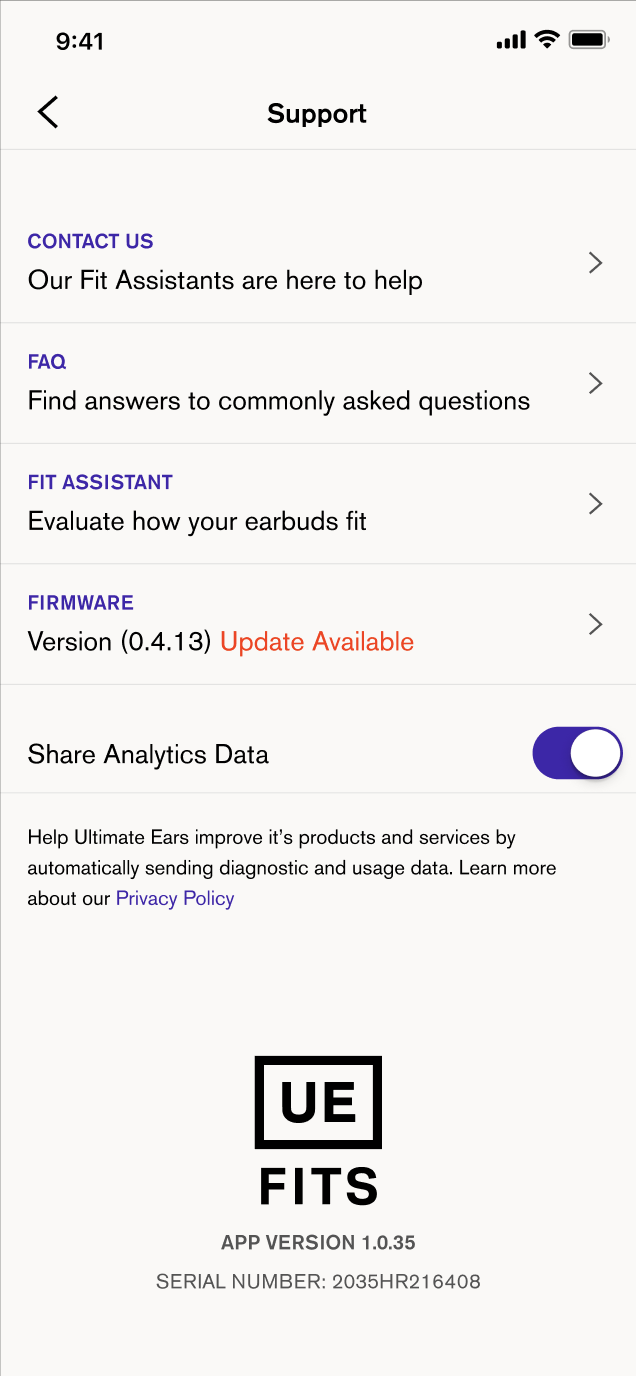Go back from the Support screen
Viewport: 636px width, 1376px height.
click(x=48, y=112)
